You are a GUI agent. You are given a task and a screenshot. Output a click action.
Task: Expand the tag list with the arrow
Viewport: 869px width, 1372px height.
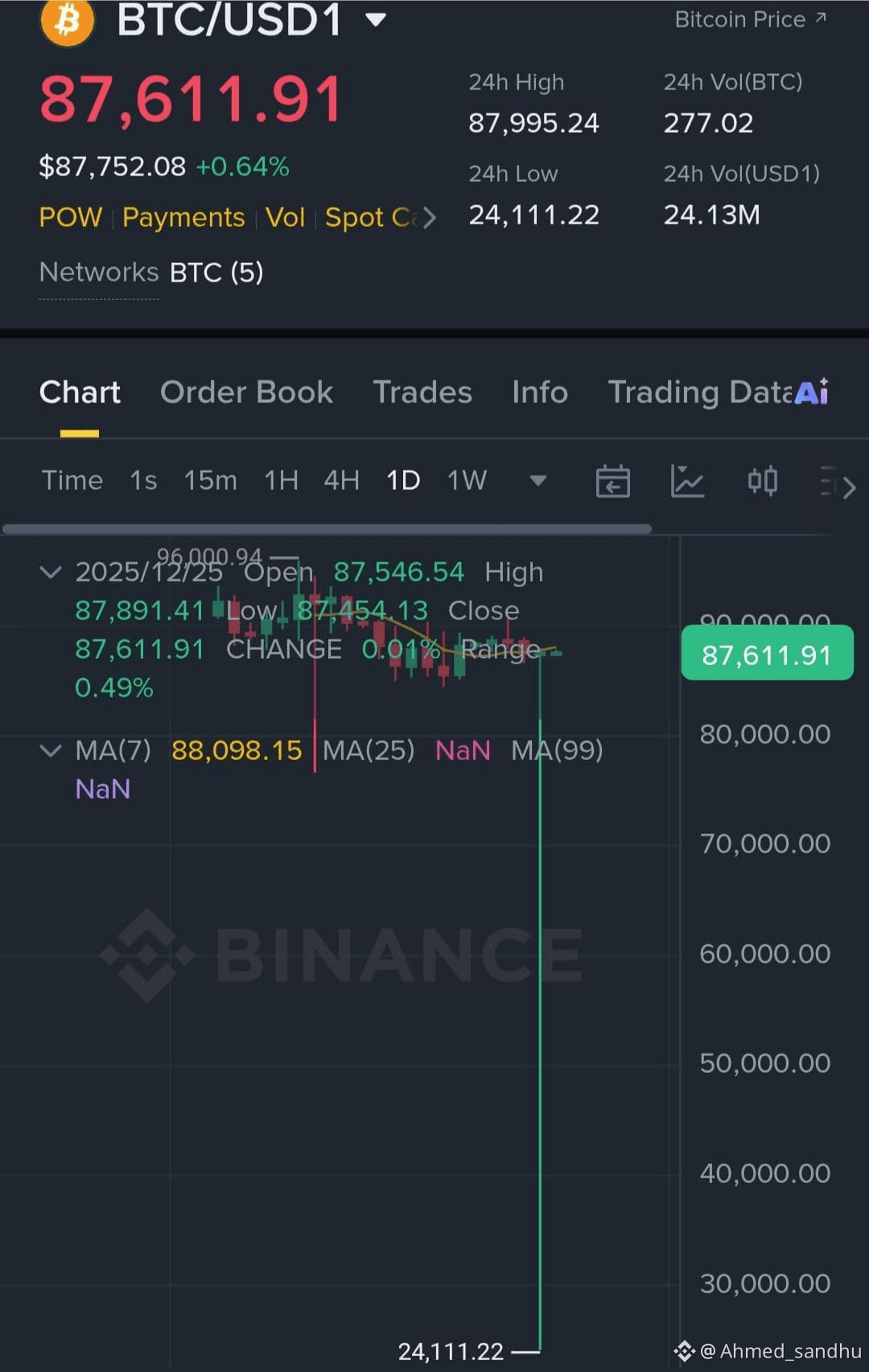(x=430, y=217)
